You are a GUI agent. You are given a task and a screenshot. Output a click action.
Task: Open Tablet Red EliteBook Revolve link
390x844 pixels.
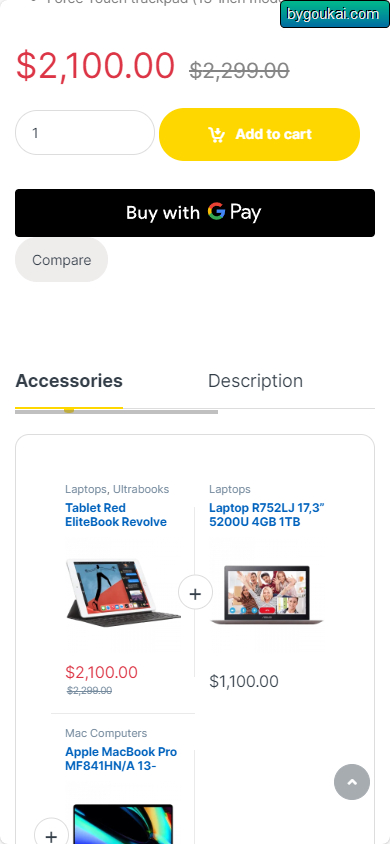(x=116, y=515)
